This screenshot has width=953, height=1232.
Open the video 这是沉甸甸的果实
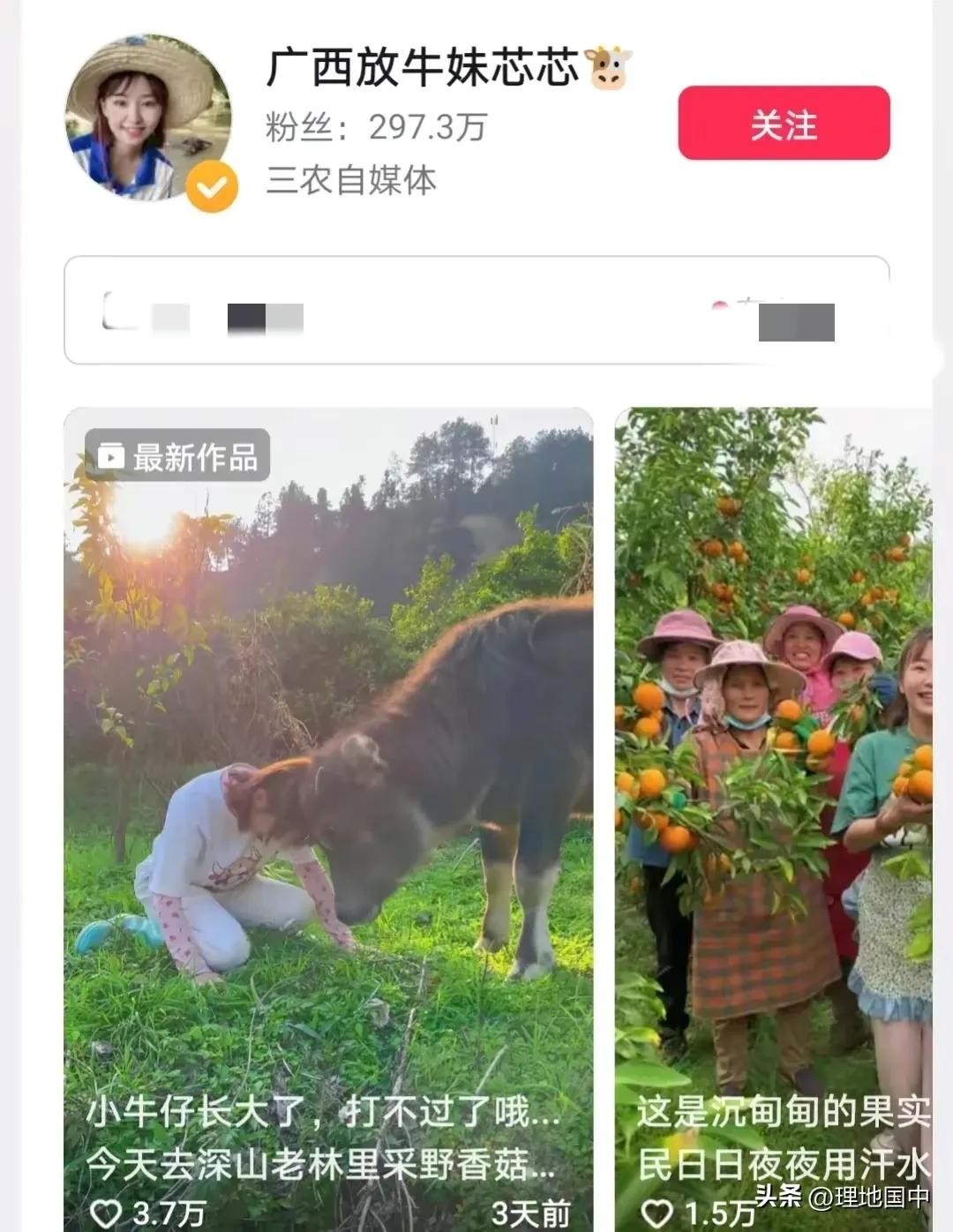pos(773,794)
